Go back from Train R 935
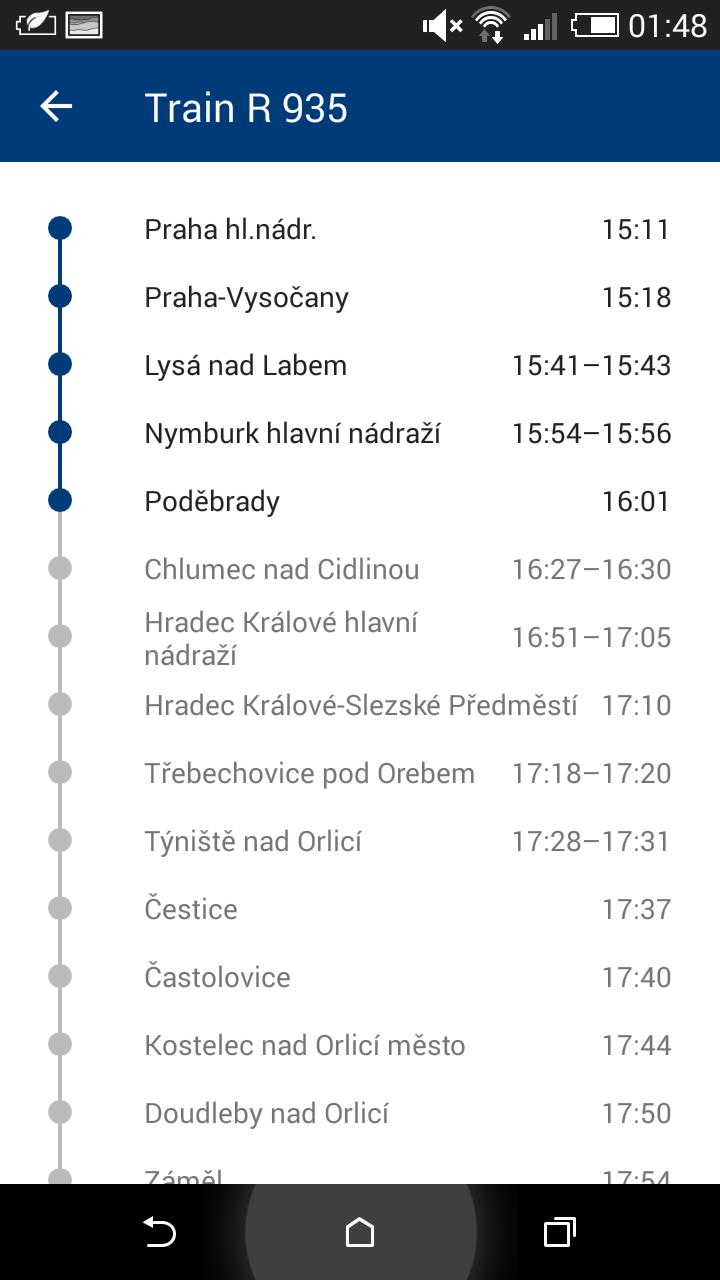Screen dimensions: 720x1280 pos(57,106)
